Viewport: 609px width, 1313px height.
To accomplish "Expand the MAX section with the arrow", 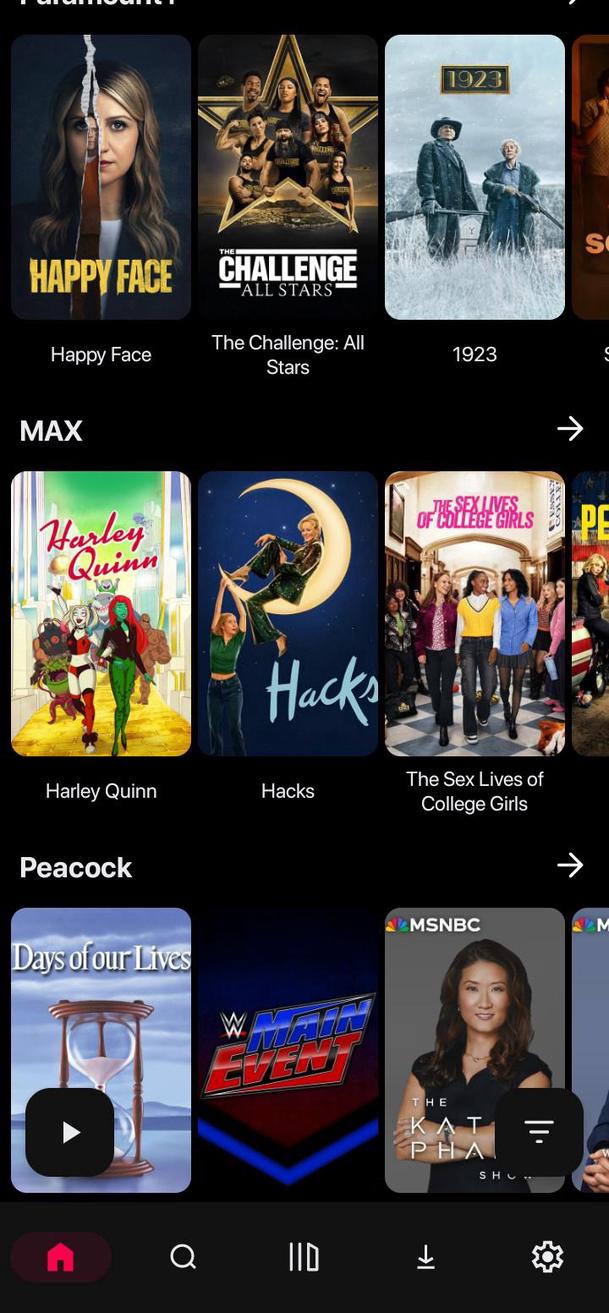I will [570, 429].
